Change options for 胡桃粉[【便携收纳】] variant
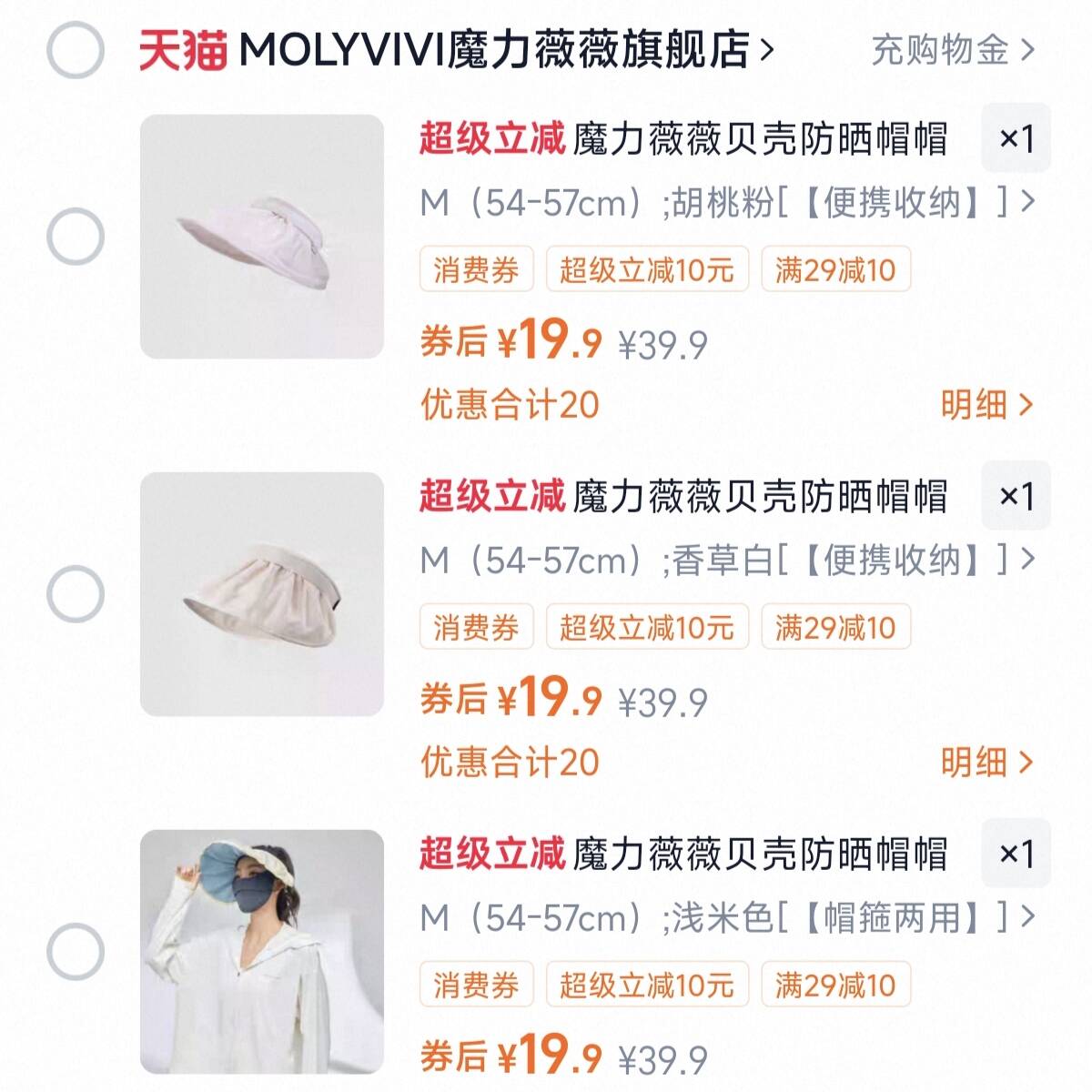 pos(726,203)
